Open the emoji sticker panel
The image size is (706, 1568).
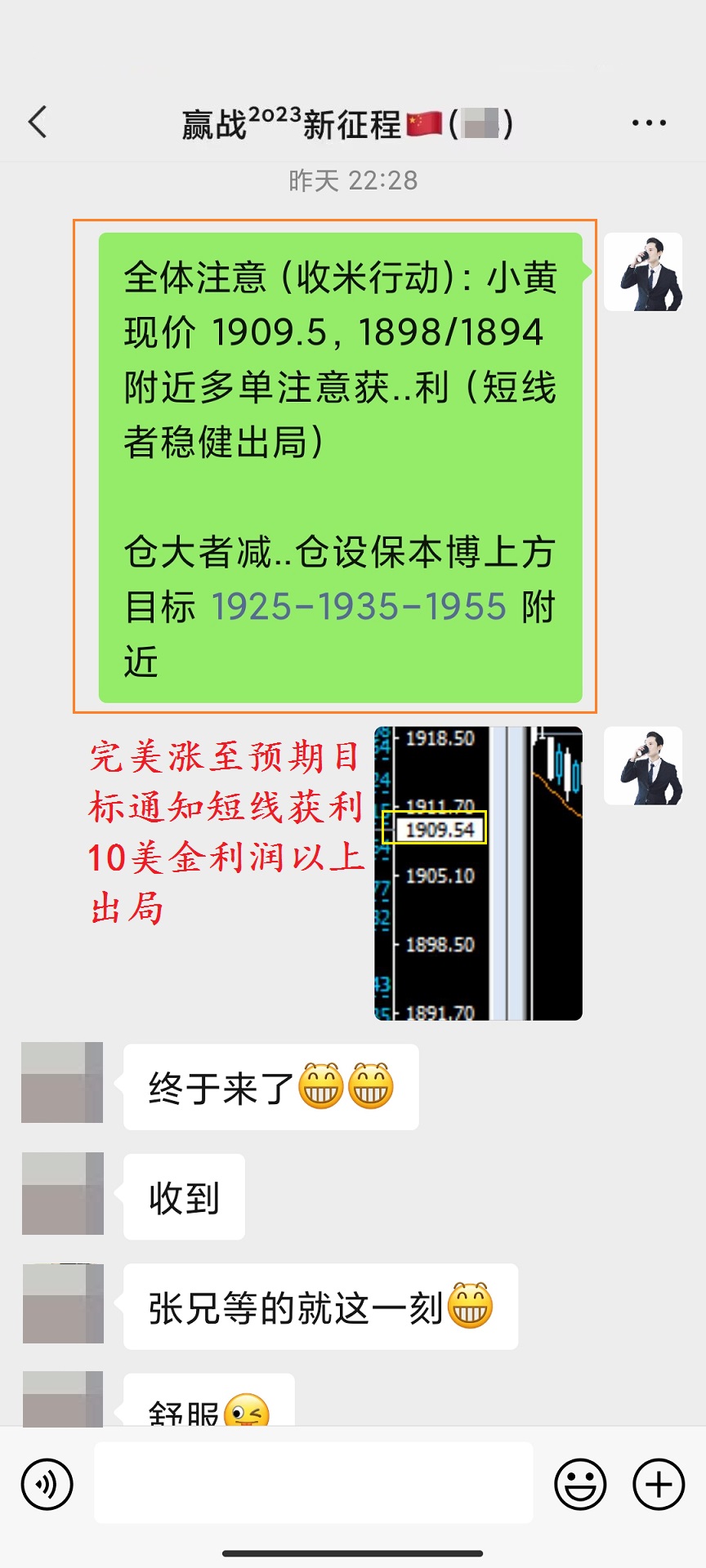tap(580, 1484)
